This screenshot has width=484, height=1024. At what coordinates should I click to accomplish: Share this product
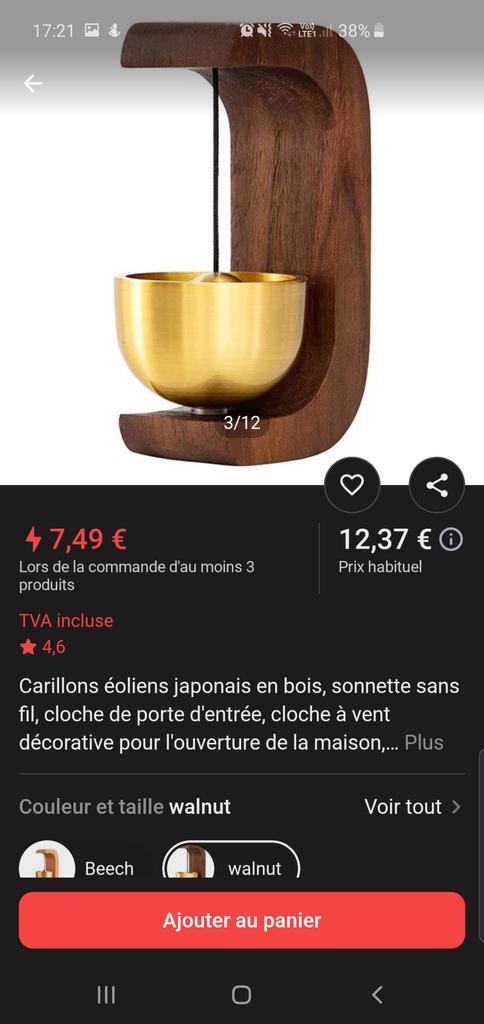[436, 485]
